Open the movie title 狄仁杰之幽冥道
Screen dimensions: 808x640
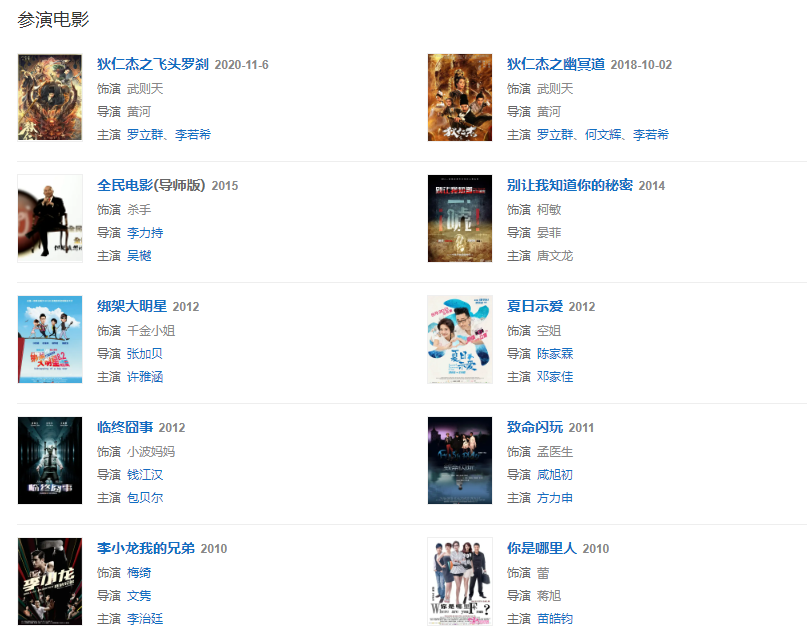click(x=556, y=65)
